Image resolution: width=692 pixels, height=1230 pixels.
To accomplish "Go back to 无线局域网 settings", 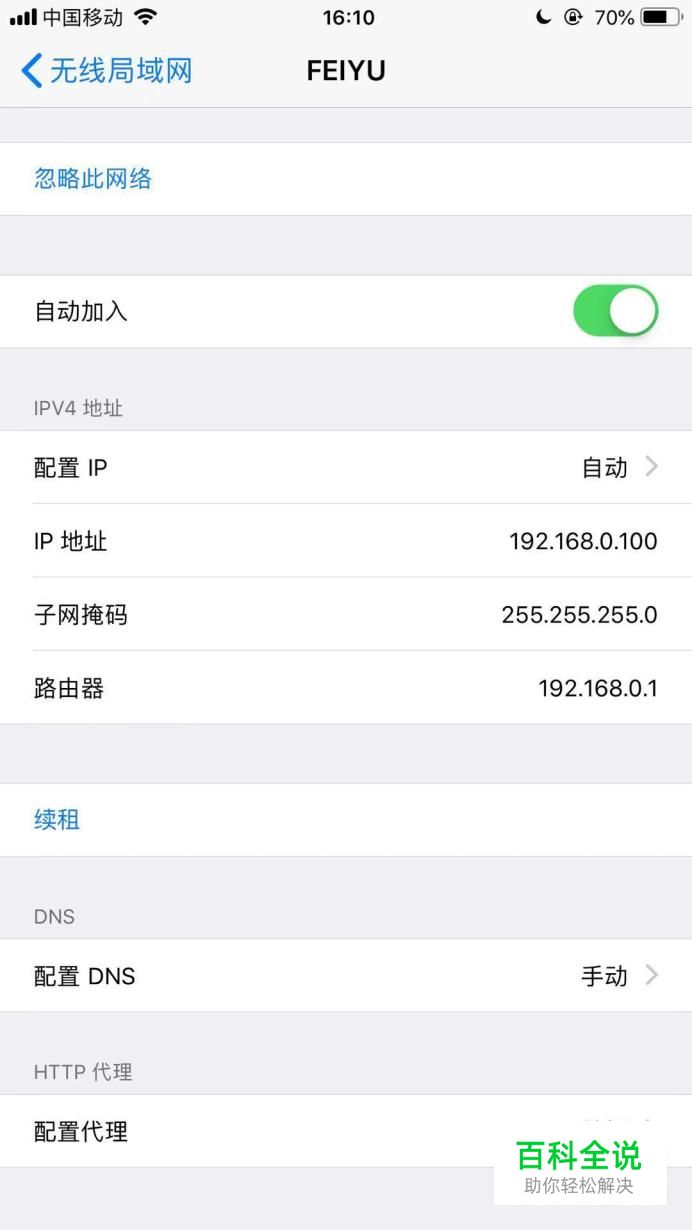I will [x=106, y=71].
